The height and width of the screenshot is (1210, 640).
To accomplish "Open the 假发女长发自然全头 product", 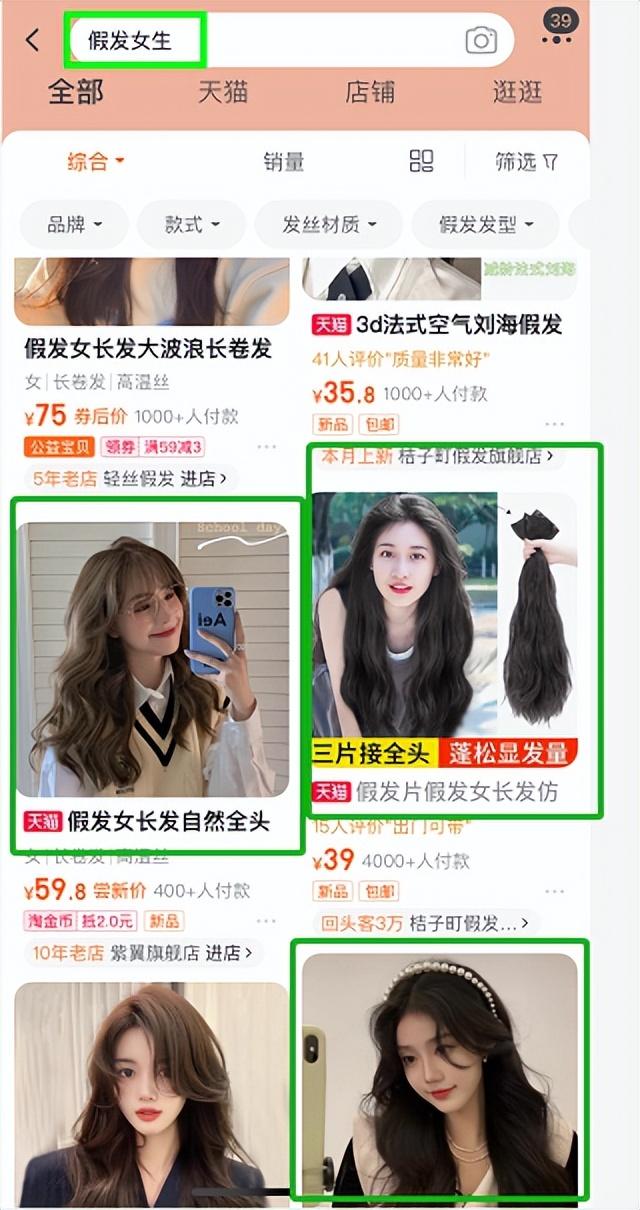I will 155,660.
